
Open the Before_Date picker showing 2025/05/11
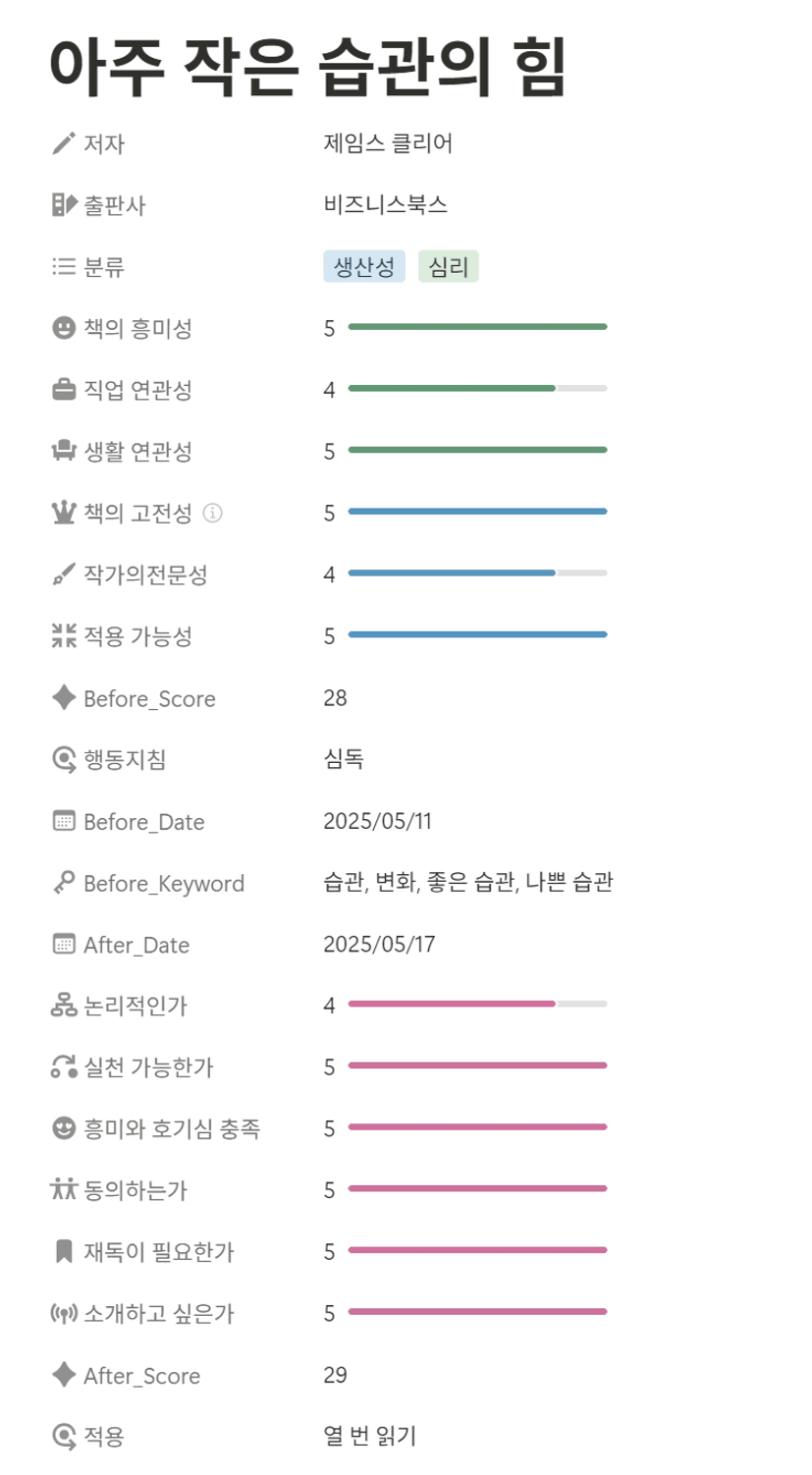(377, 821)
